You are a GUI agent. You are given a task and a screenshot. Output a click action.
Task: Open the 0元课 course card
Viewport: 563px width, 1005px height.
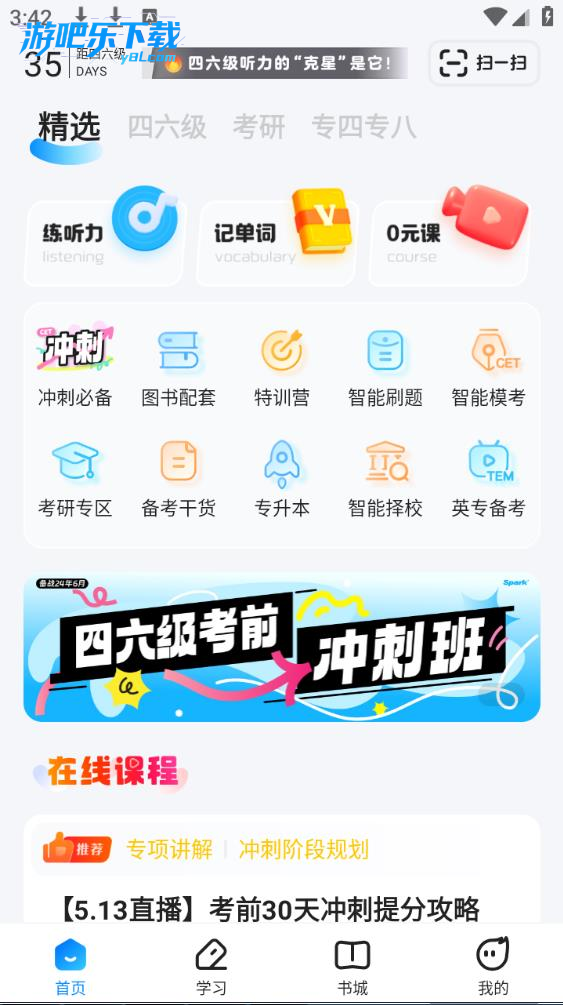pyautogui.click(x=449, y=243)
